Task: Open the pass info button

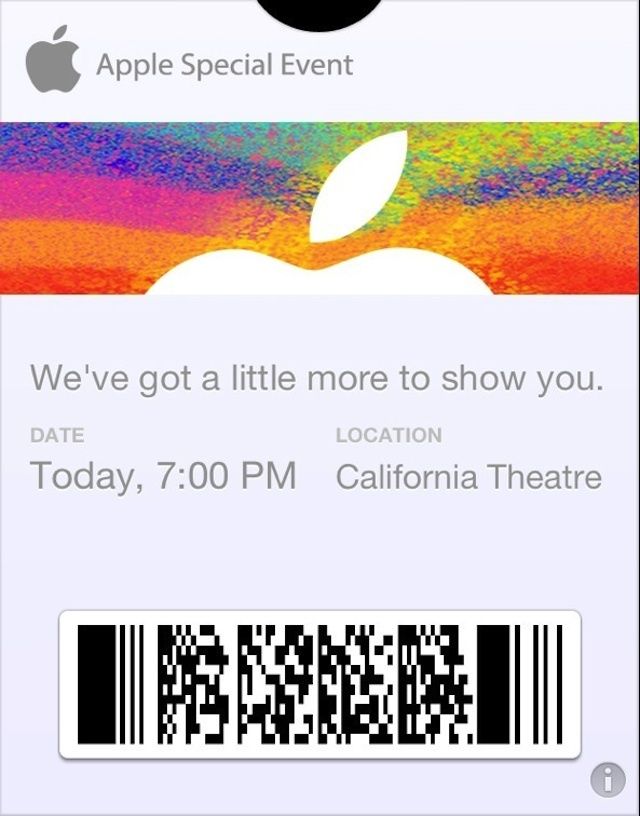Action: pyautogui.click(x=607, y=780)
